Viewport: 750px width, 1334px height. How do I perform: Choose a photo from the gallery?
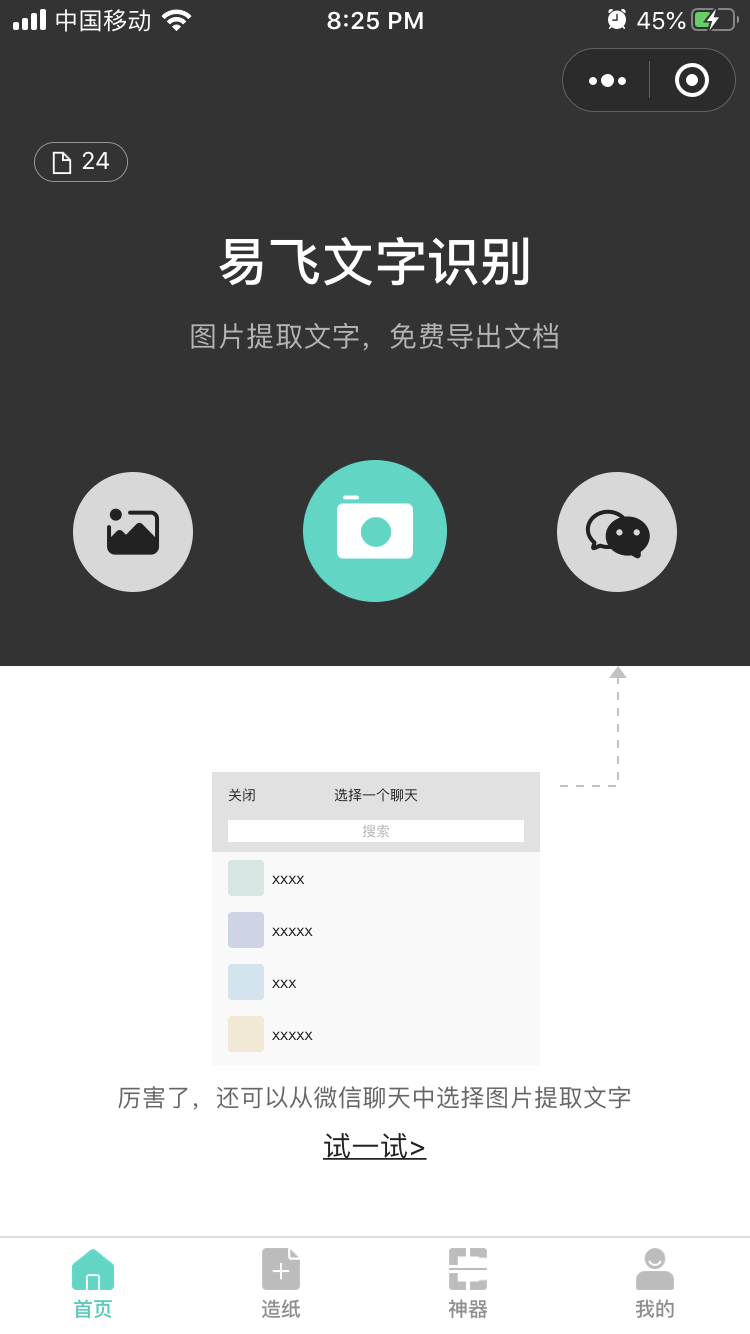(x=133, y=532)
